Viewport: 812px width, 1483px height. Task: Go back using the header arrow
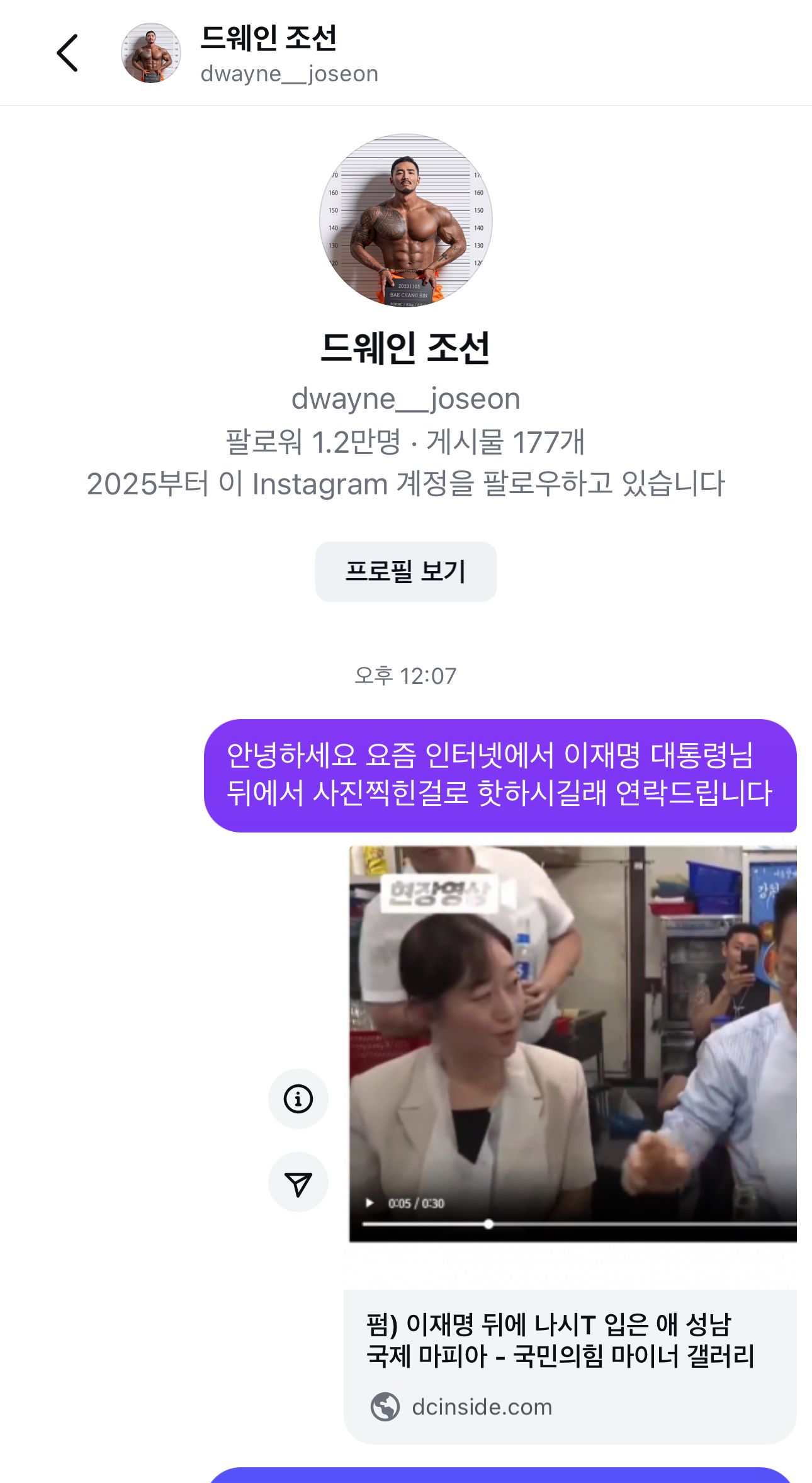(67, 54)
